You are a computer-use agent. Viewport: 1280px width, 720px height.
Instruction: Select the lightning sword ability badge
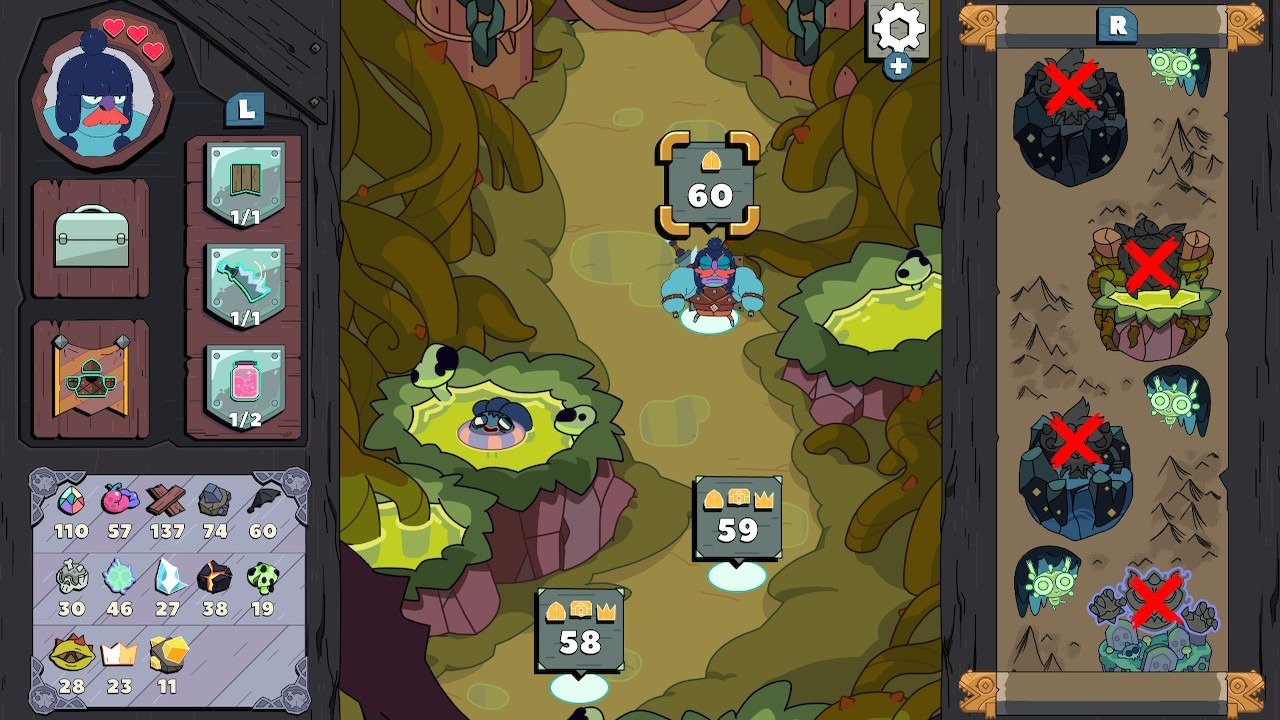tap(245, 284)
